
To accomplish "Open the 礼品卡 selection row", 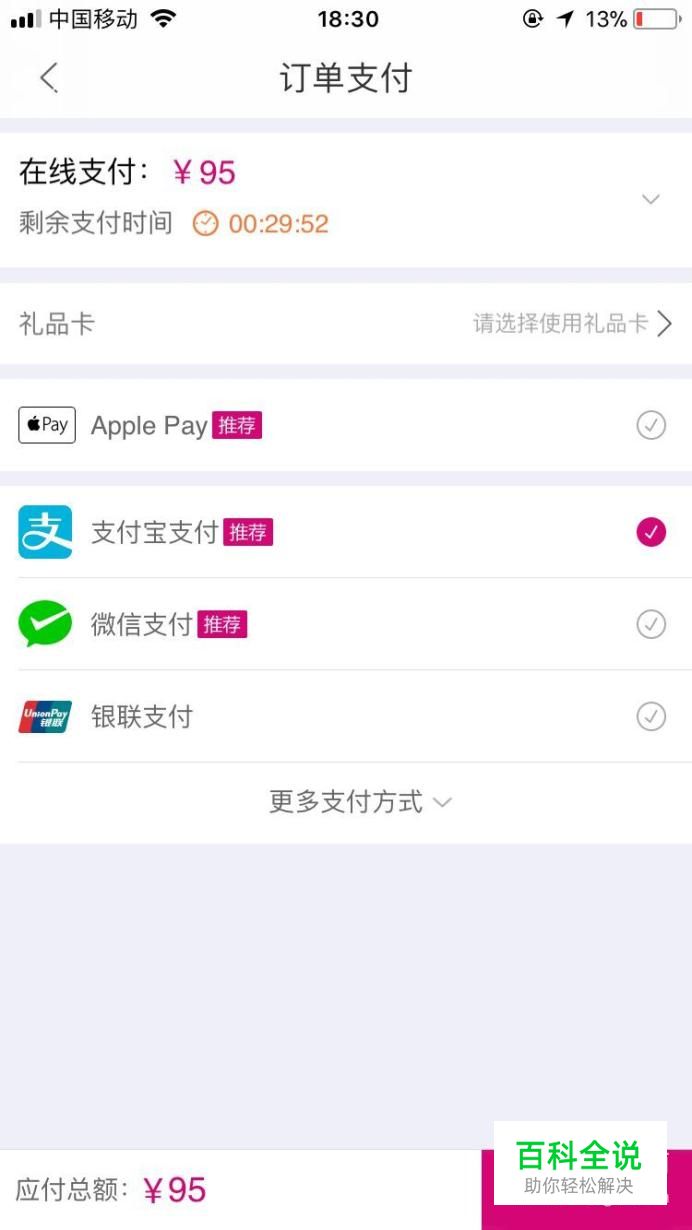I will (346, 324).
